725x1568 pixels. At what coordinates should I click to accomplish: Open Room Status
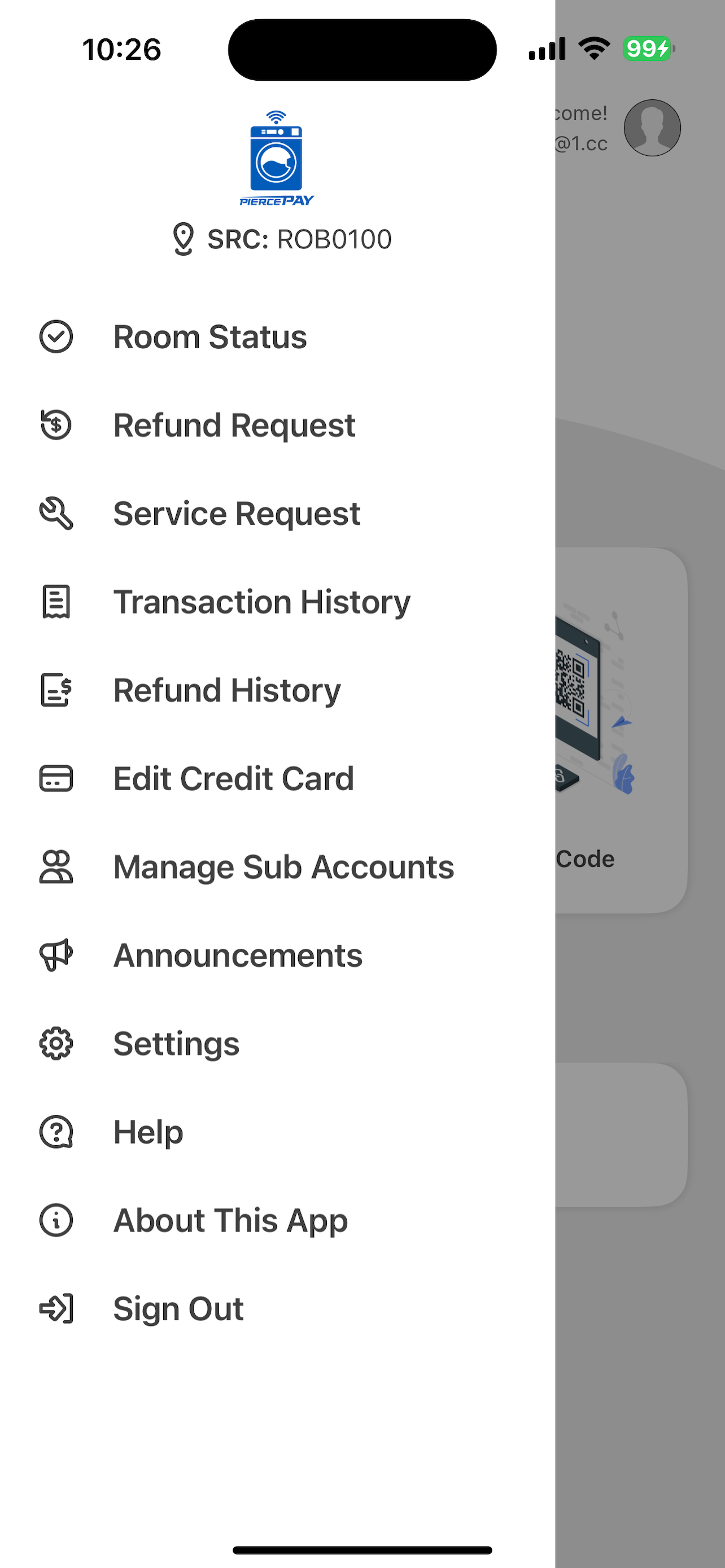pyautogui.click(x=277, y=336)
